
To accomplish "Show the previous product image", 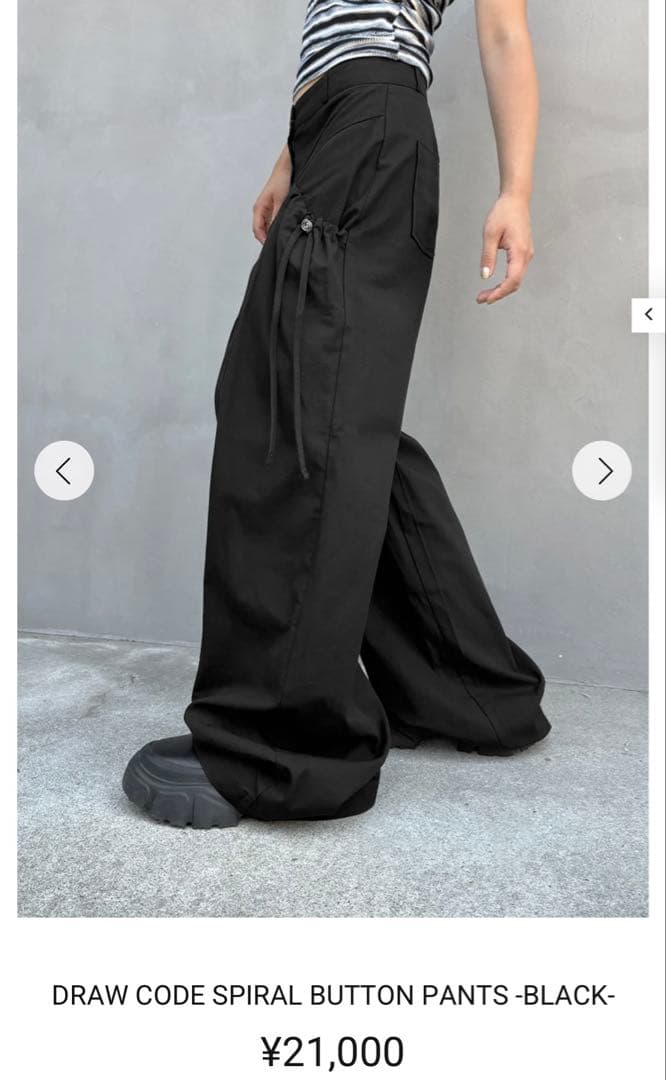I will [x=64, y=470].
